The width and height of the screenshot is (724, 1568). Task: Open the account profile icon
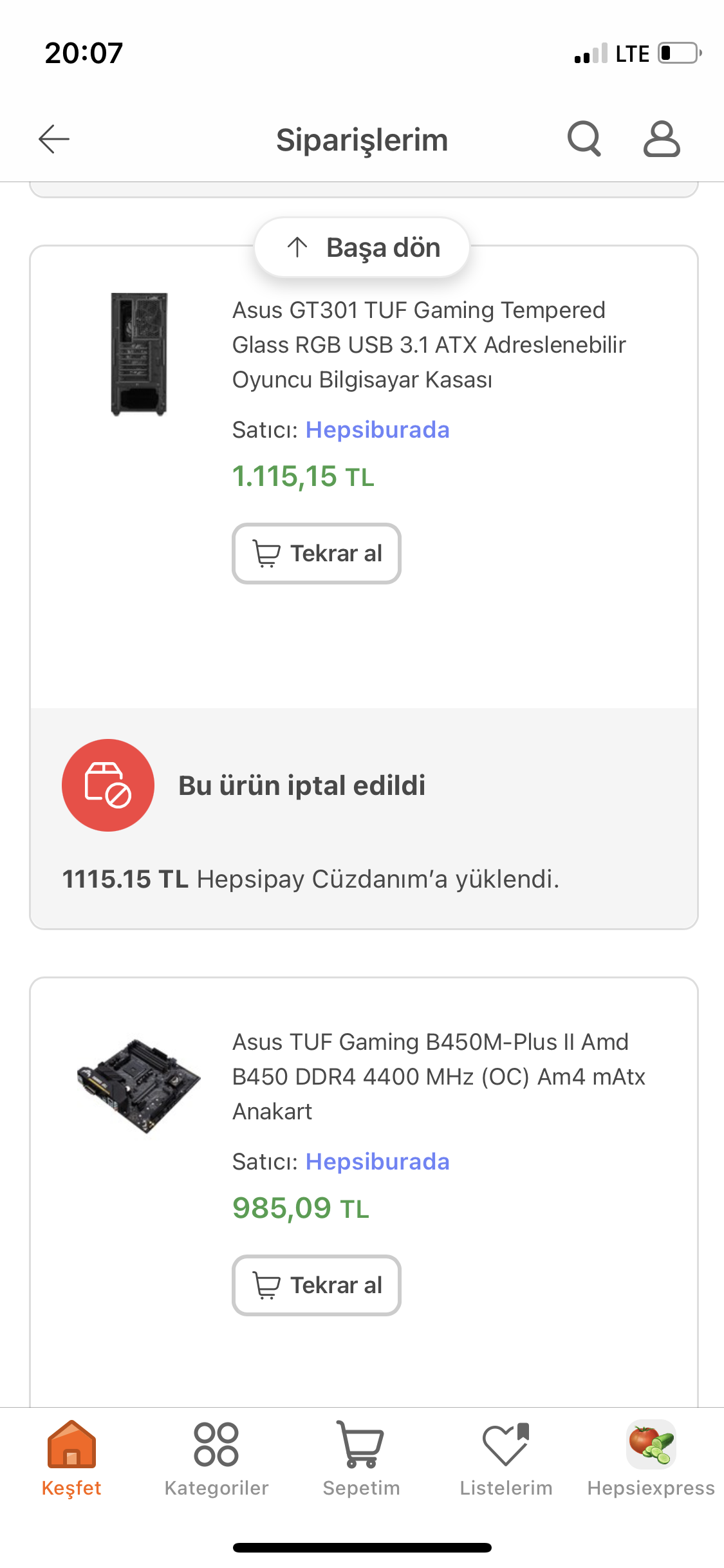(662, 139)
